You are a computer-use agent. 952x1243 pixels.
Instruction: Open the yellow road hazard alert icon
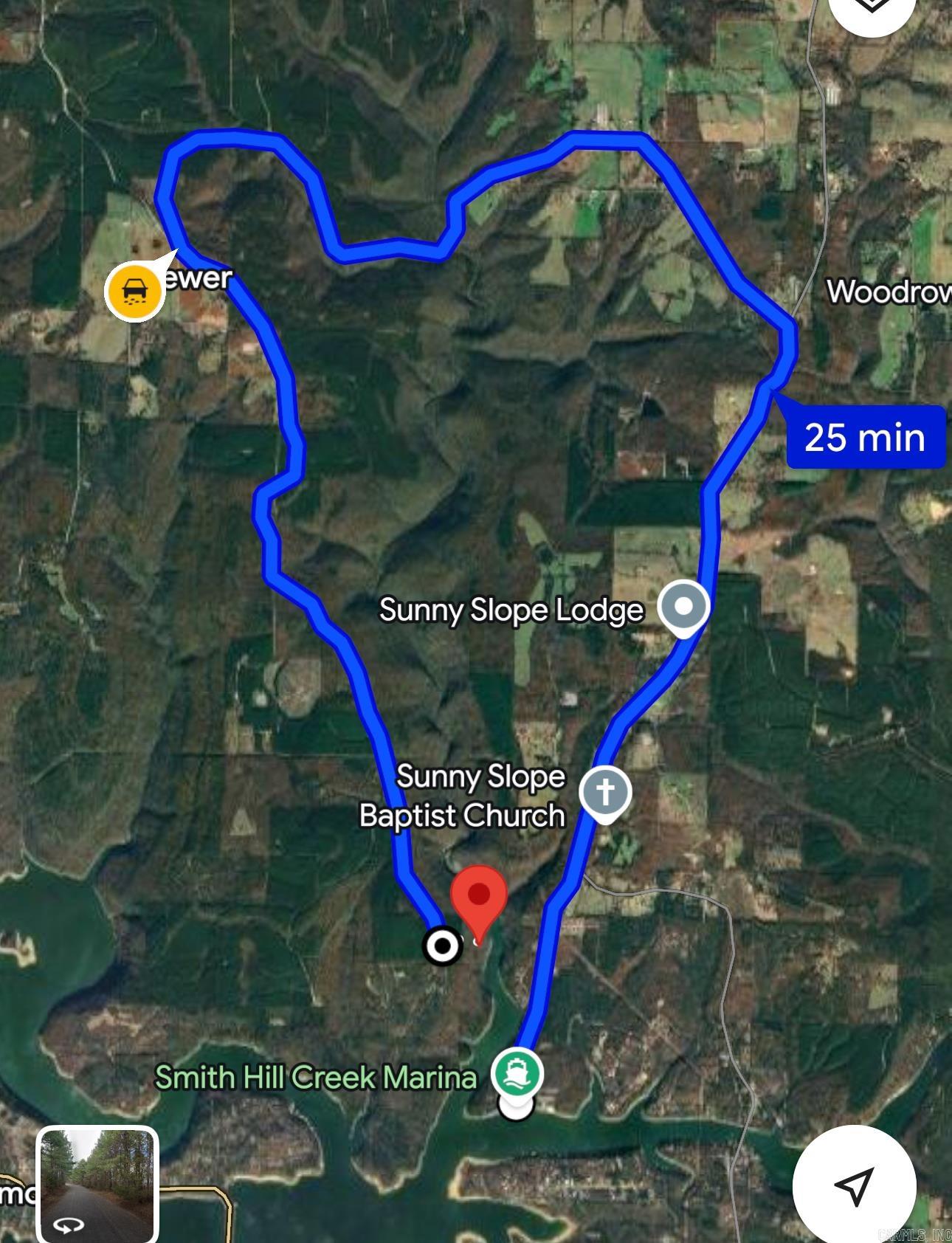point(134,291)
